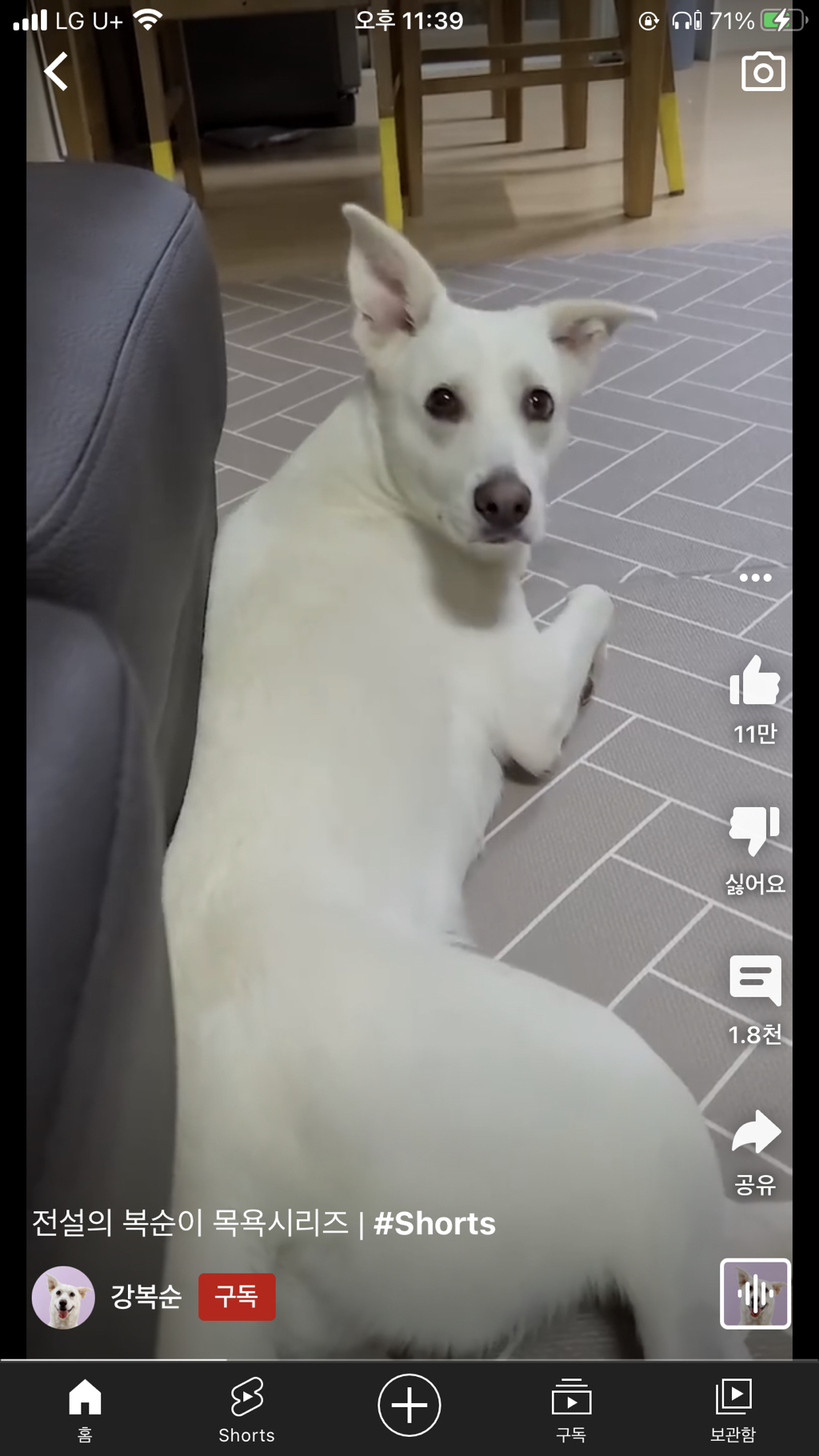Viewport: 819px width, 1456px height.
Task: Tap the #Shorts hashtag in the title
Action: pos(434,1223)
